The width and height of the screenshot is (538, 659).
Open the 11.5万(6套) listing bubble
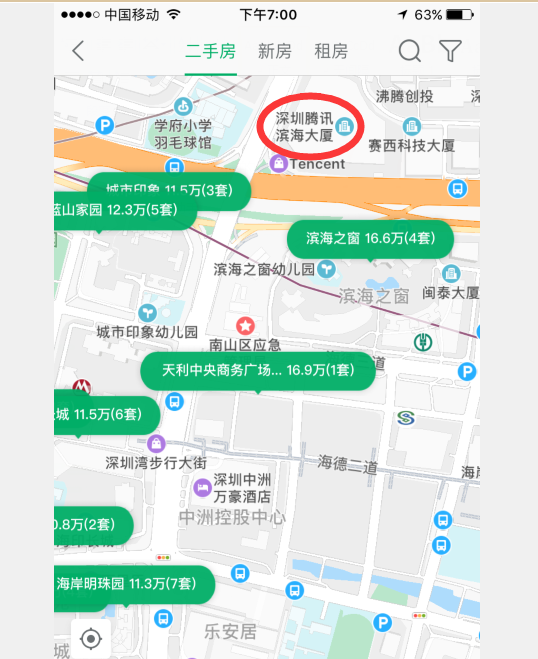pos(106,415)
